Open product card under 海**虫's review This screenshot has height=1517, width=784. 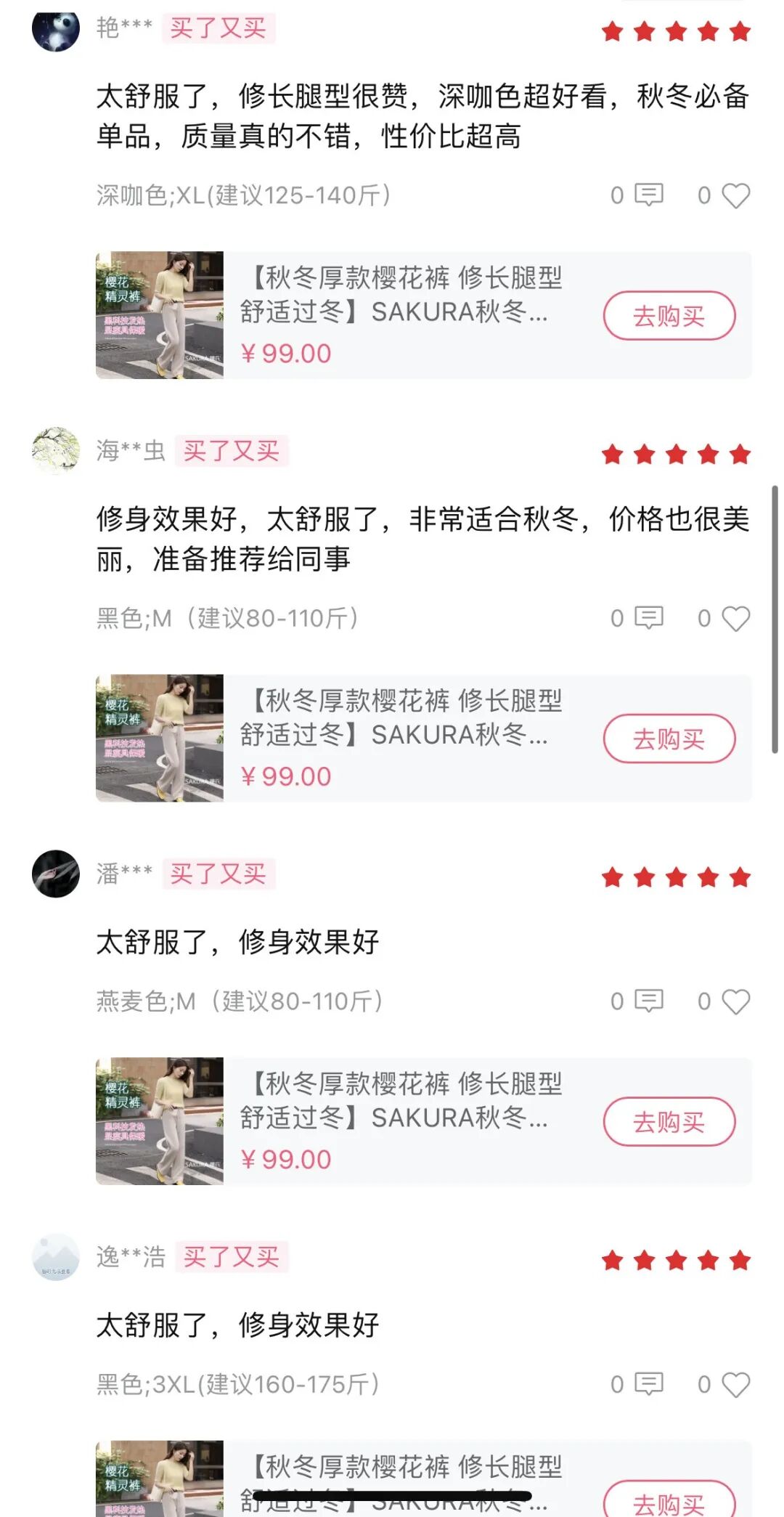coord(423,739)
